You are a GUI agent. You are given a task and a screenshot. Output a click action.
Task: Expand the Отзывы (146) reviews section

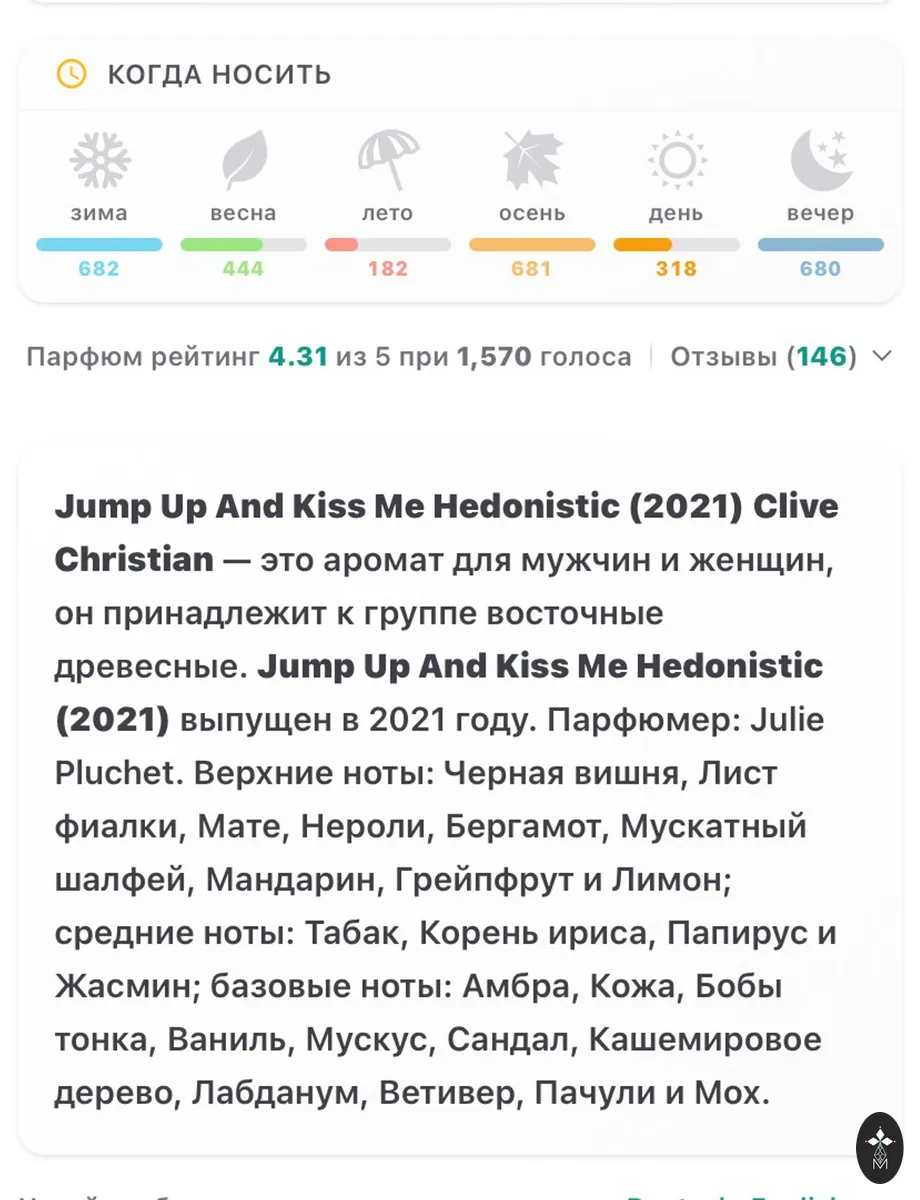[x=780, y=357]
